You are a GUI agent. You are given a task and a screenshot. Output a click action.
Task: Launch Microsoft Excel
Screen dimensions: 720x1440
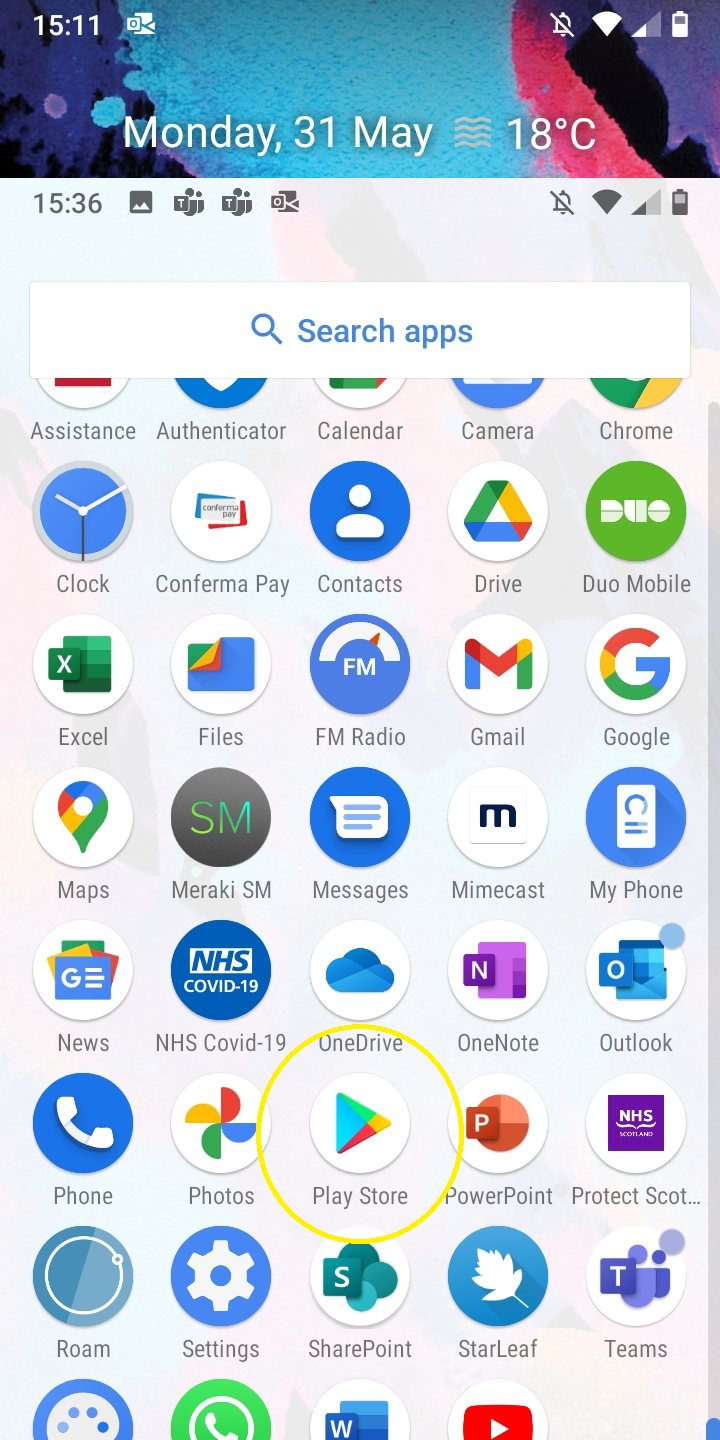tap(83, 665)
